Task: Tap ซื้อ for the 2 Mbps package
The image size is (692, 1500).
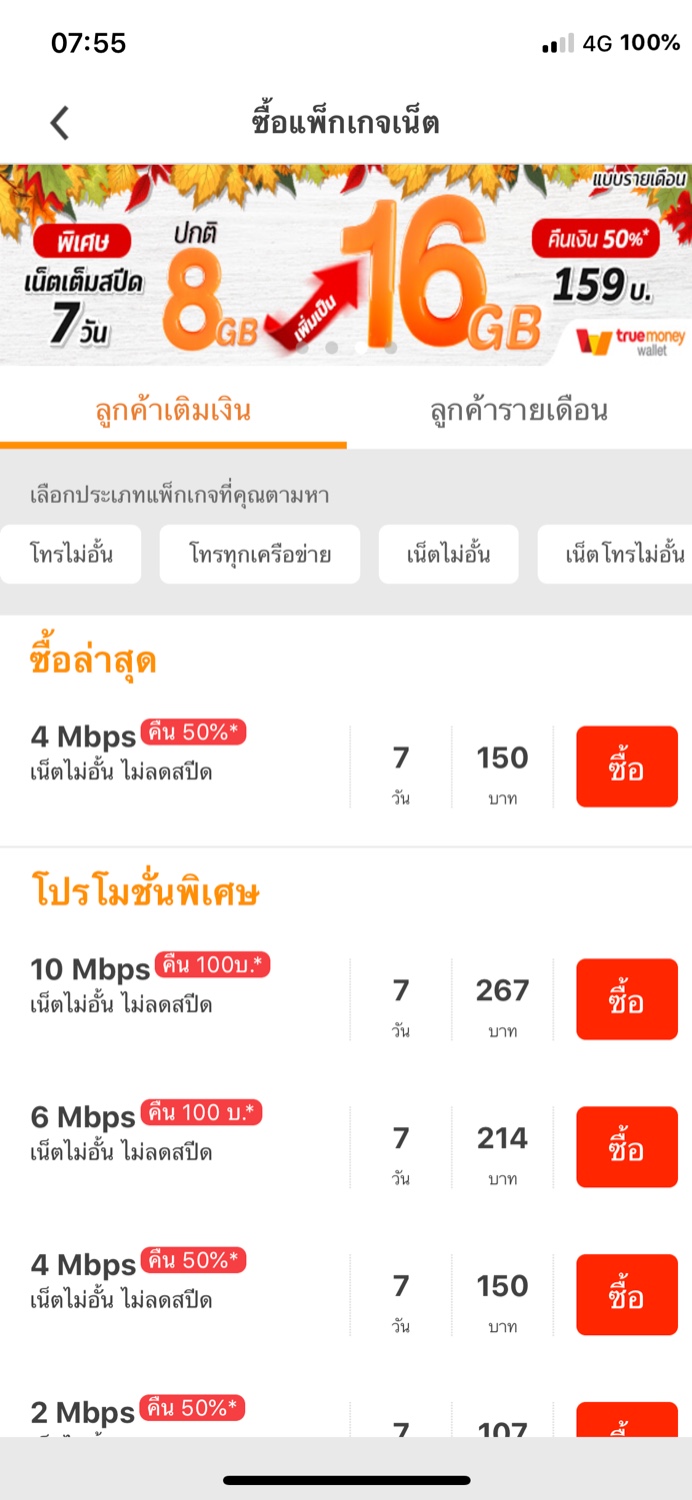Action: [626, 1422]
